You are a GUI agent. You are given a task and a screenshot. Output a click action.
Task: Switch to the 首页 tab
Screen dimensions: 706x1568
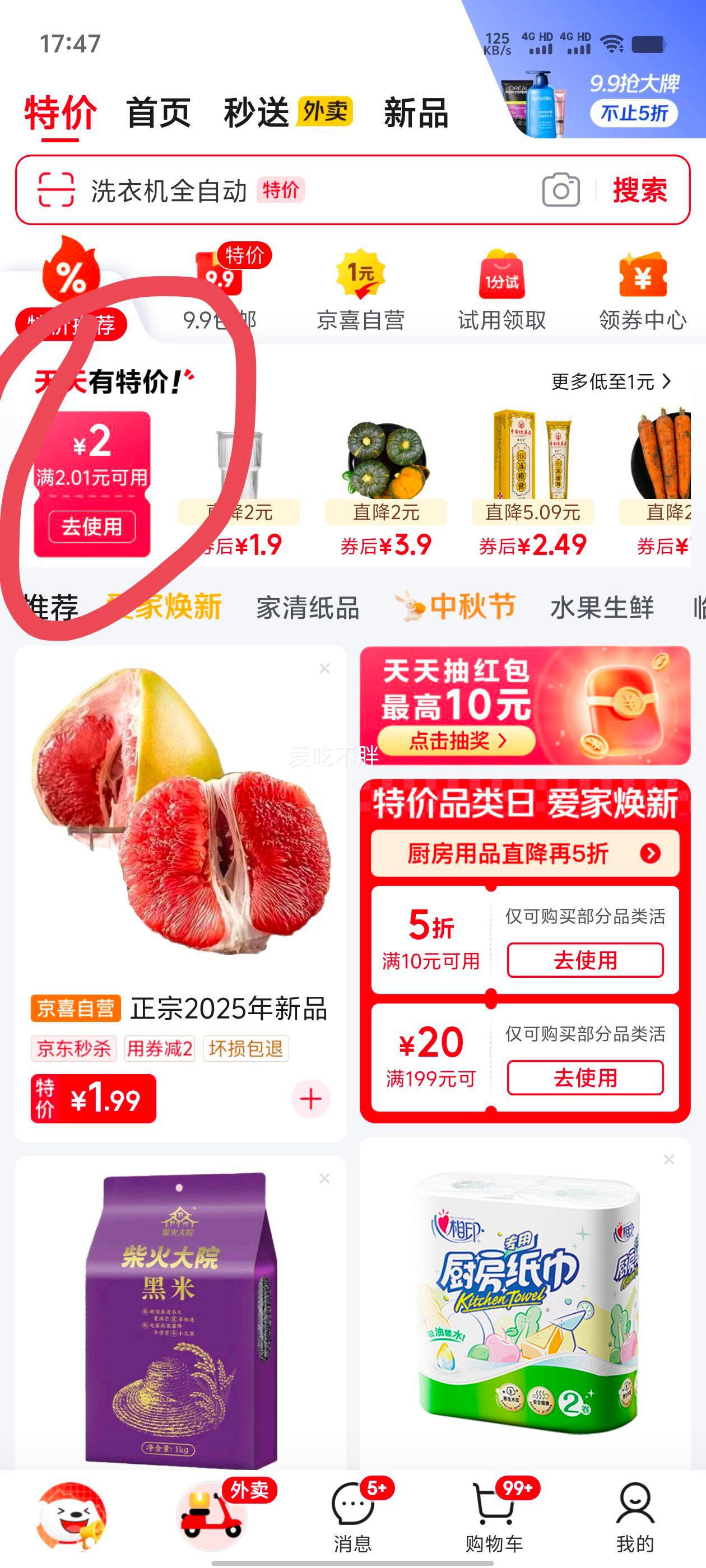pyautogui.click(x=159, y=113)
